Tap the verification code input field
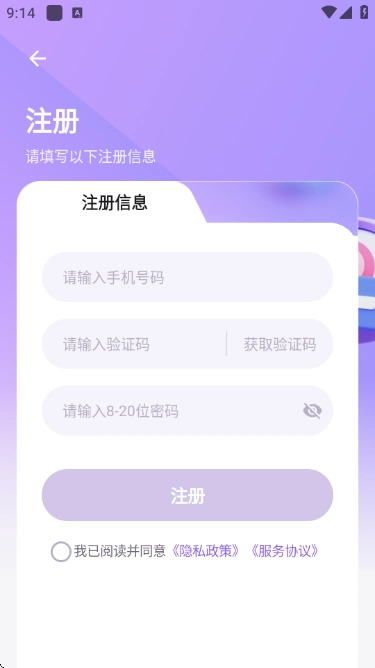Image resolution: width=375 pixels, height=668 pixels. (134, 344)
